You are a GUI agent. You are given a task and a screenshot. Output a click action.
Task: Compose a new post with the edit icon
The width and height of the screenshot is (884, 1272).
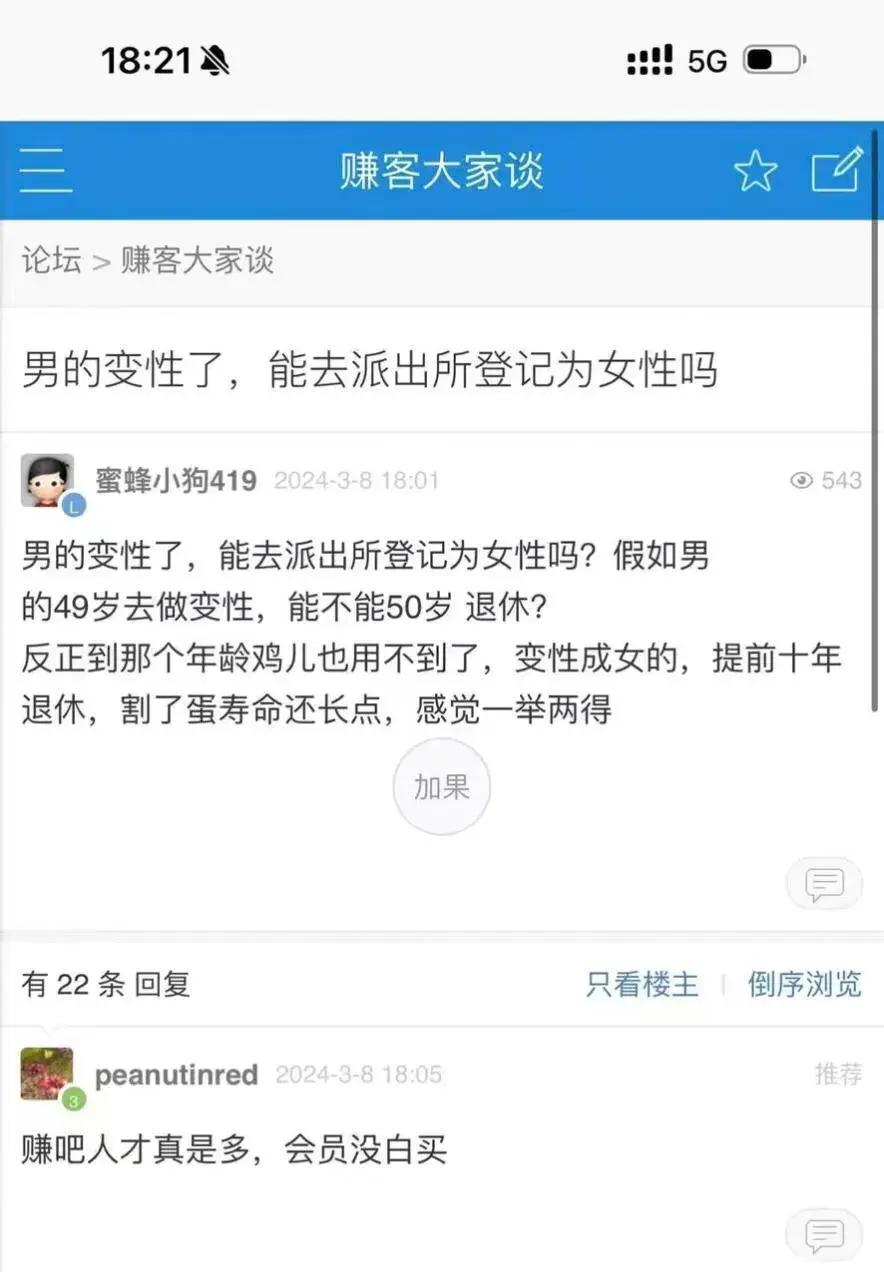[836, 169]
